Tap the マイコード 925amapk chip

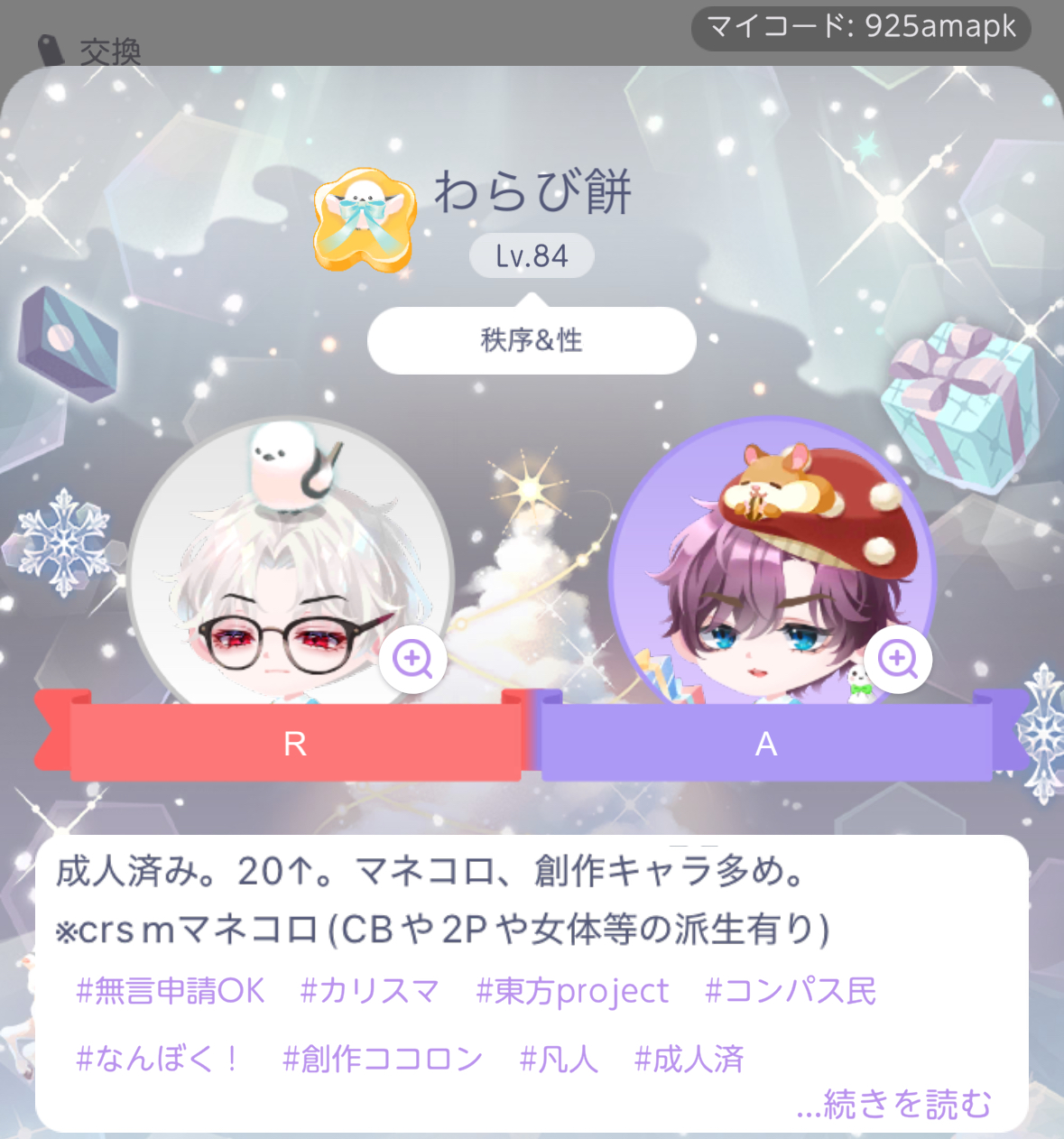coord(861,27)
